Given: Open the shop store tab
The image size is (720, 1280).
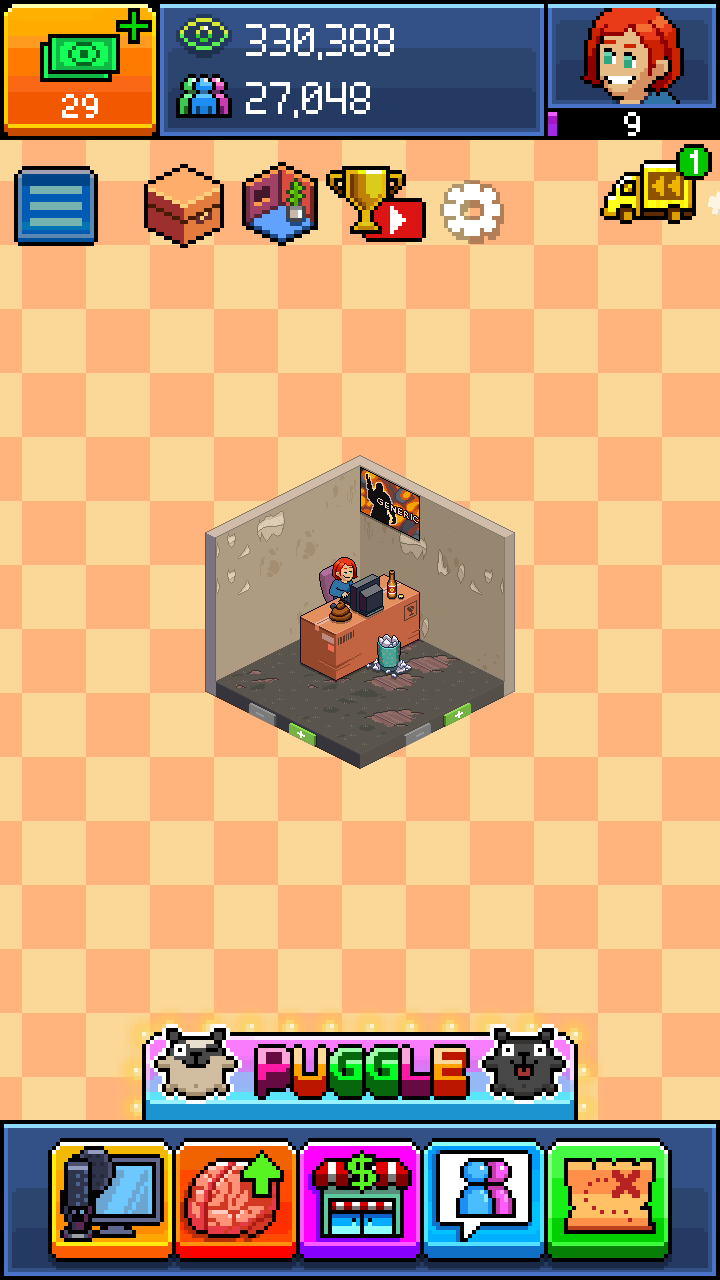Looking at the screenshot, I should click(360, 1198).
